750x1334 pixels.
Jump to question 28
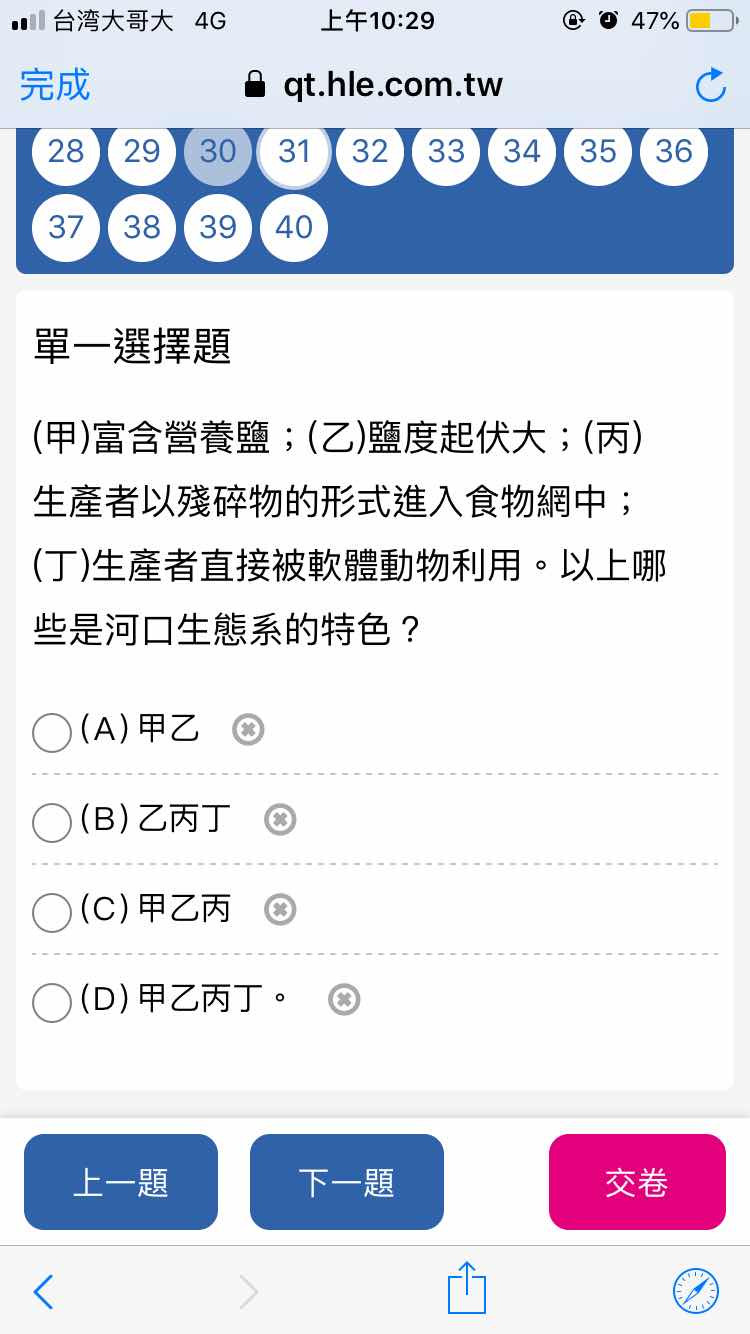66,151
